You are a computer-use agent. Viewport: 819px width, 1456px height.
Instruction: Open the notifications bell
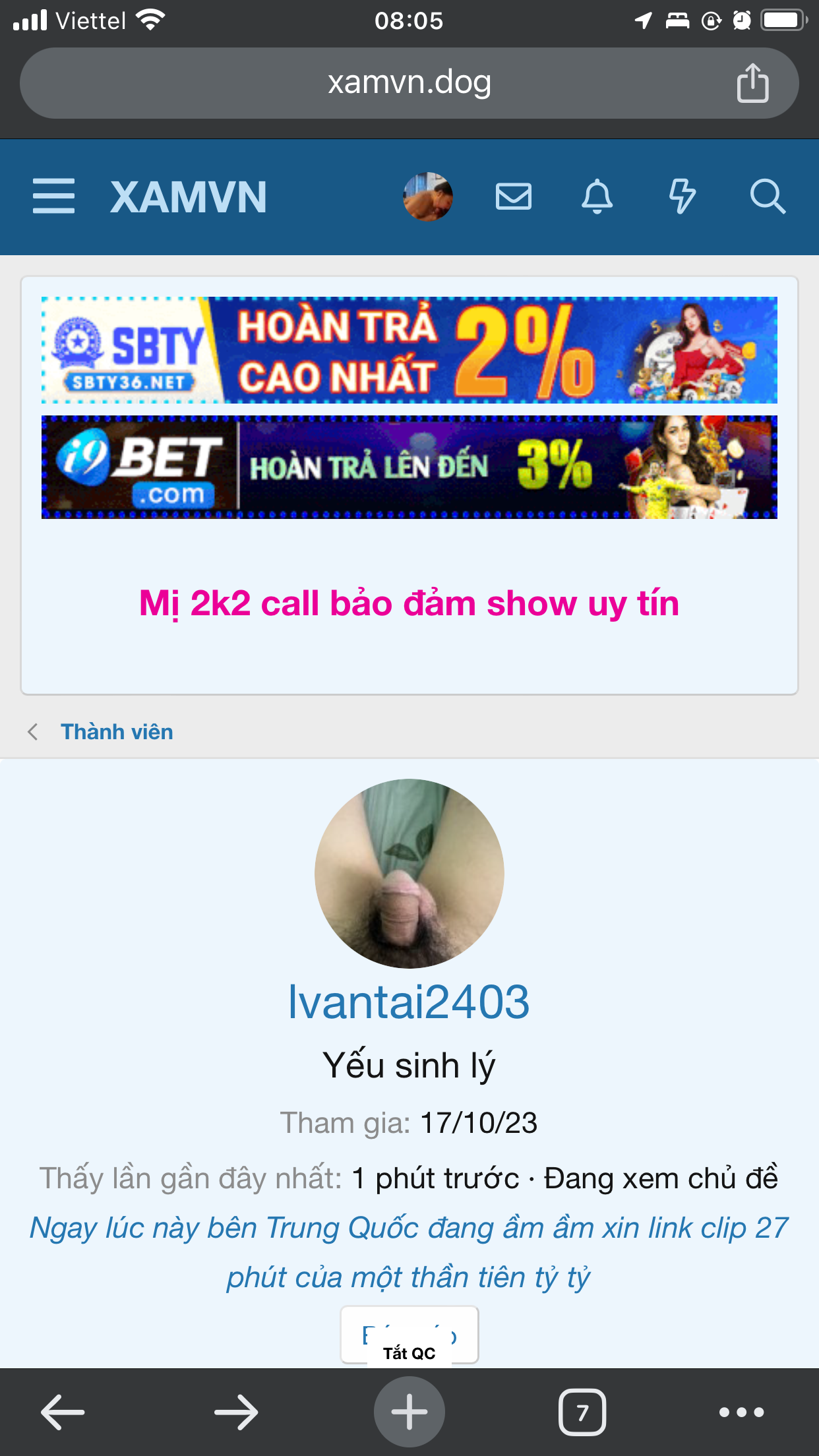[597, 197]
